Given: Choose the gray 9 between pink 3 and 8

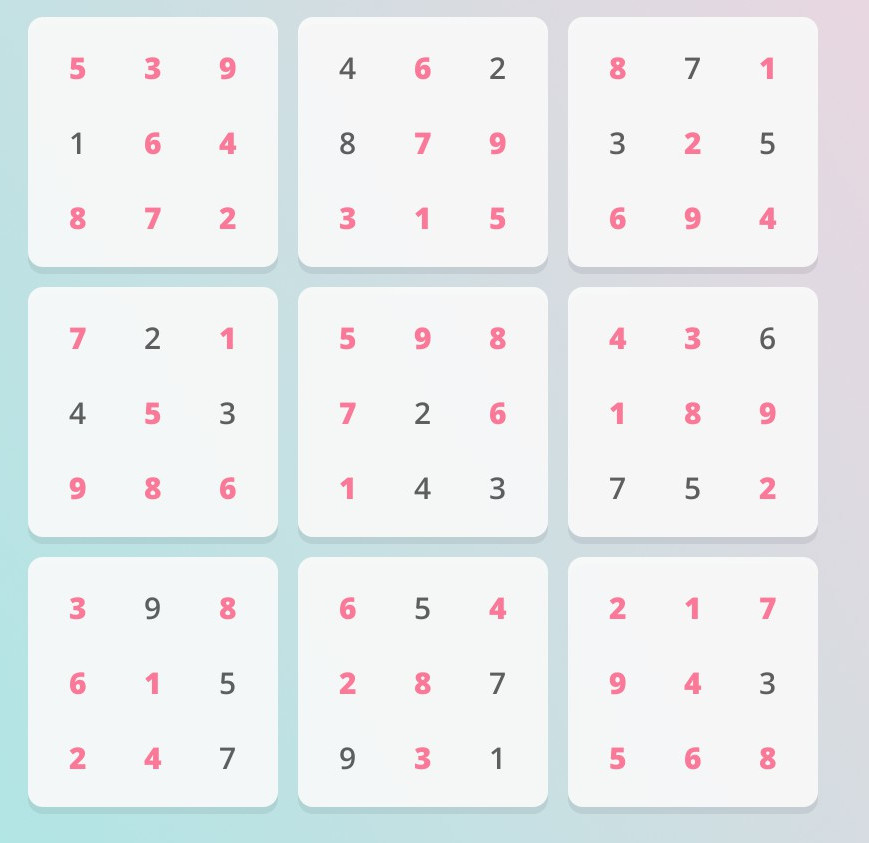Looking at the screenshot, I should coord(152,609).
